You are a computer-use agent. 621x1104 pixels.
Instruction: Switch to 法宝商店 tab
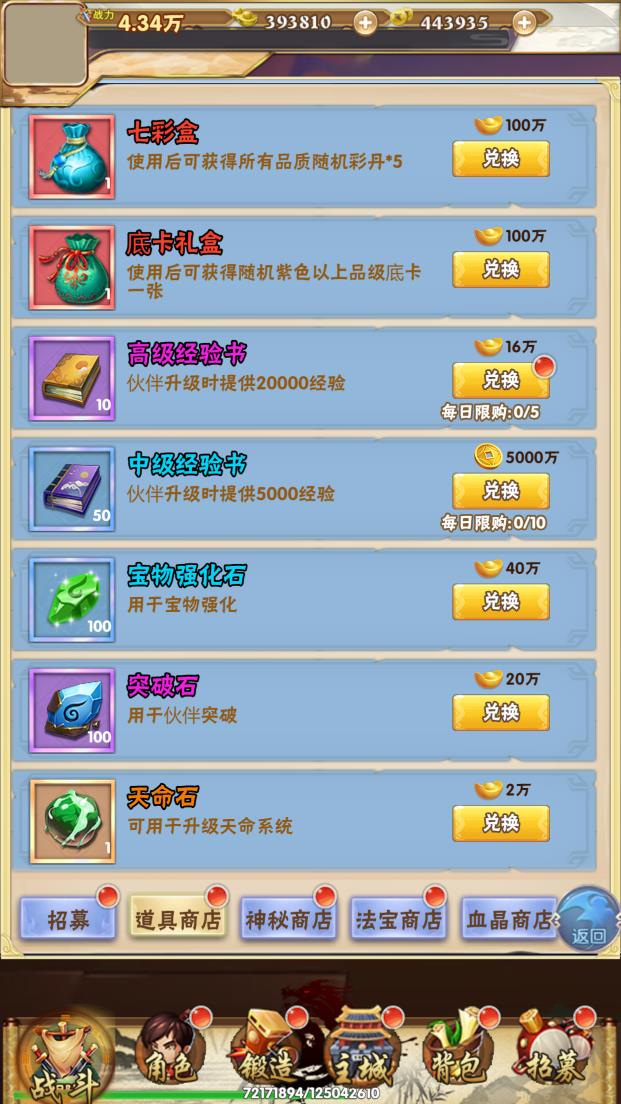(397, 920)
